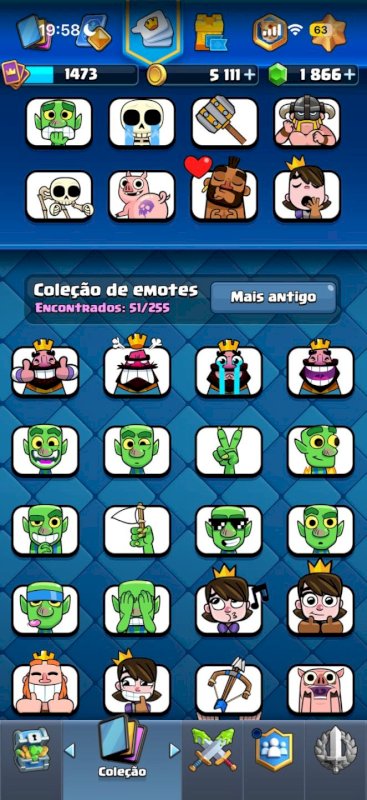
Task: Switch to the battle tab with crossed swords
Action: pyautogui.click(x=212, y=749)
